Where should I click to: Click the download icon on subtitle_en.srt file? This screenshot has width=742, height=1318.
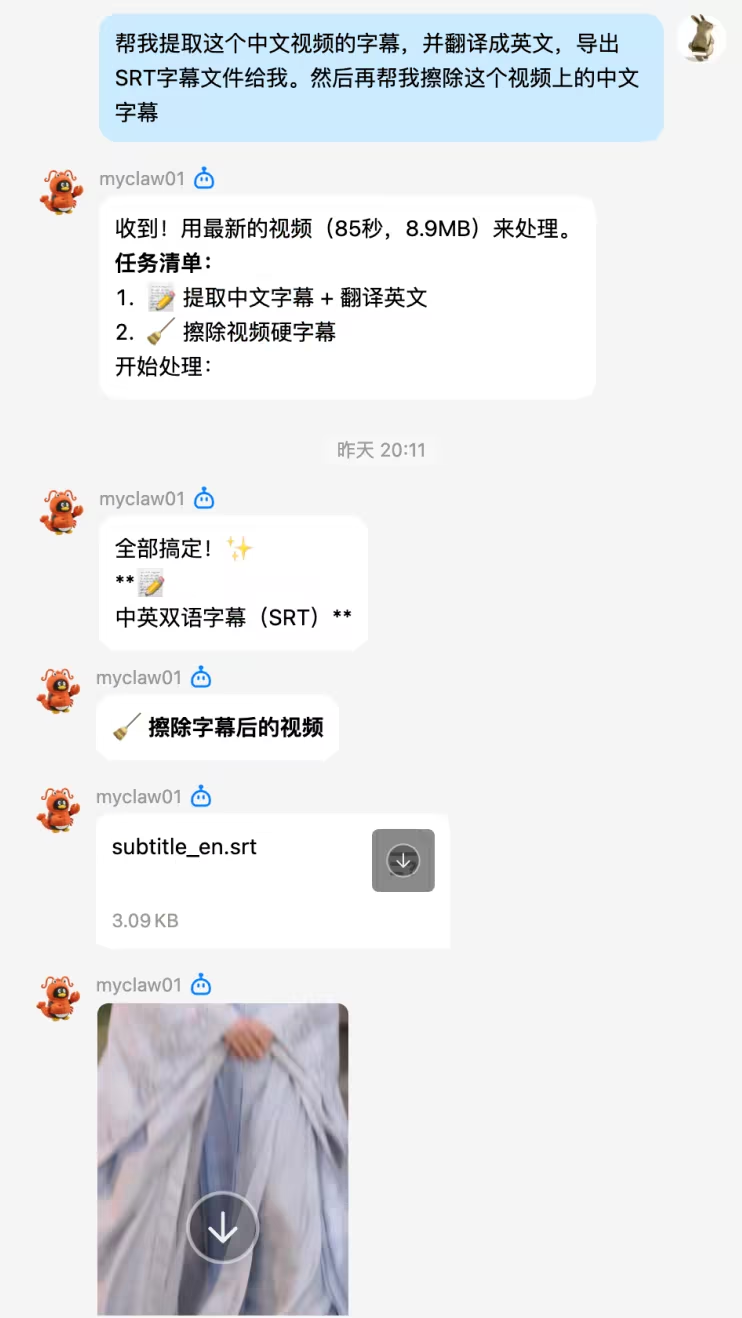coord(403,860)
